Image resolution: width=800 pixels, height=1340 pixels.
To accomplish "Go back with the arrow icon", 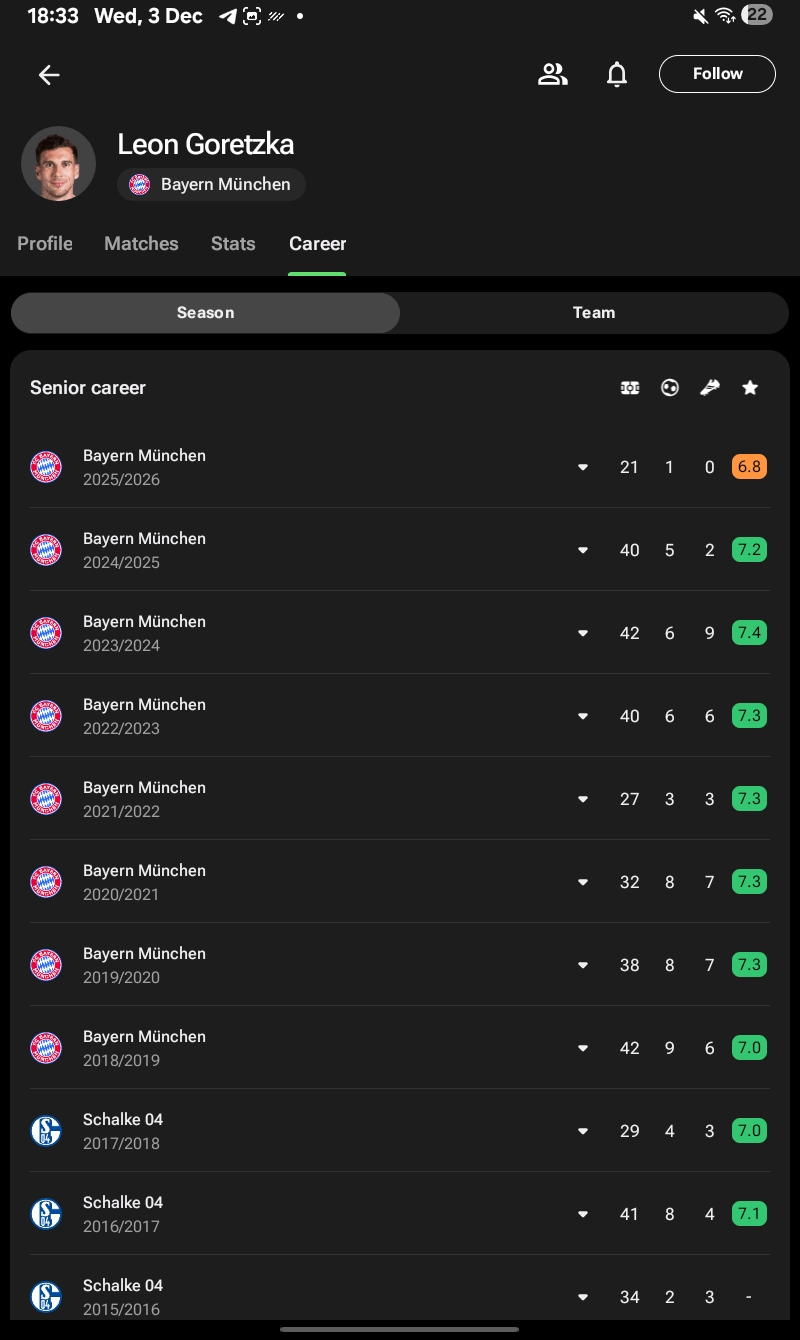I will tap(49, 75).
